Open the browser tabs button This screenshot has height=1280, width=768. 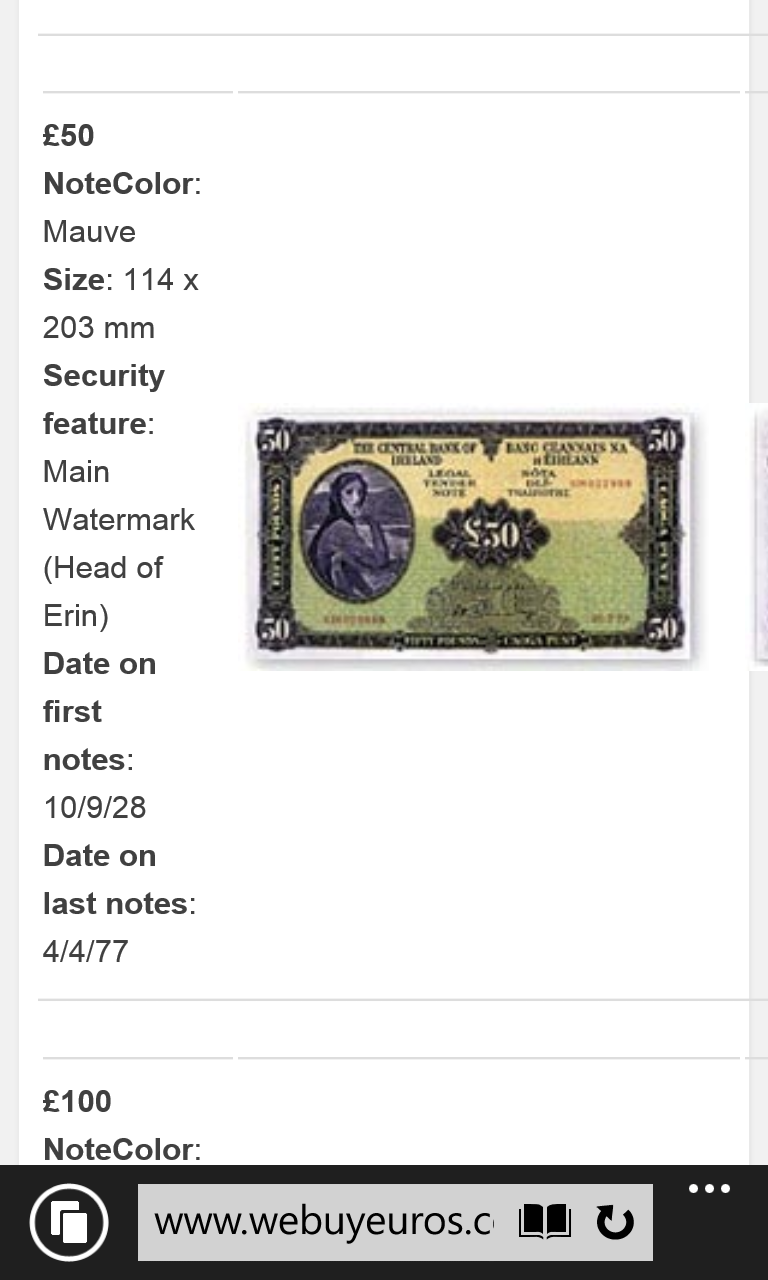pyautogui.click(x=69, y=1222)
